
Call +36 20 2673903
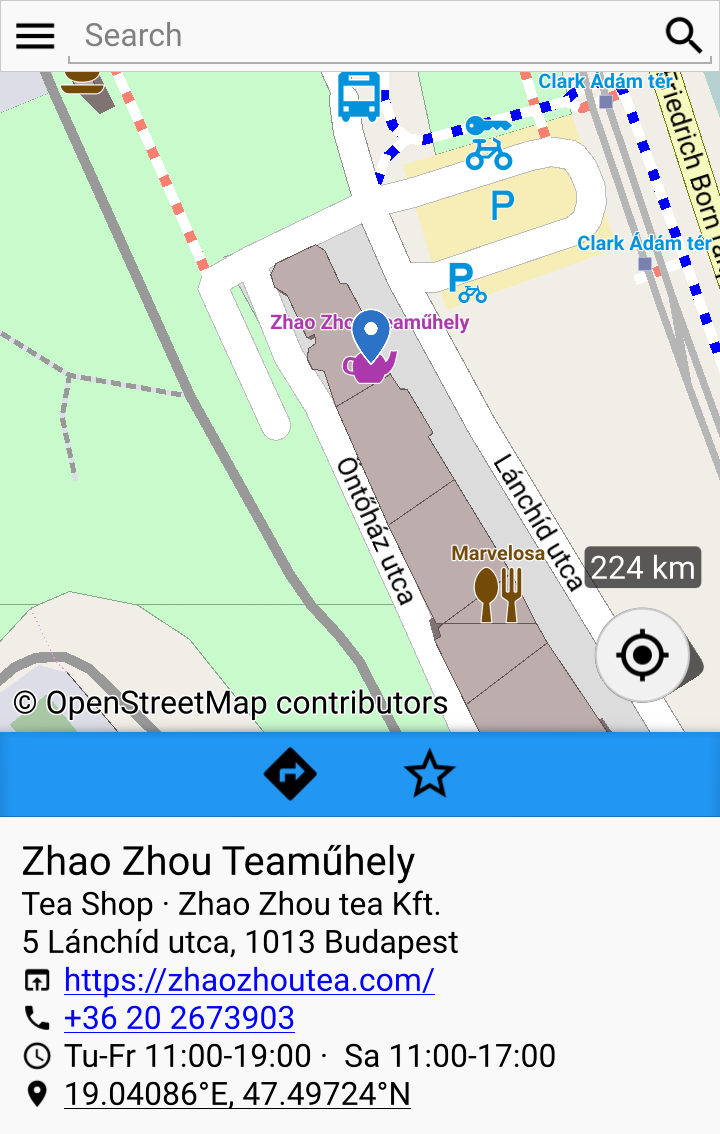(179, 1018)
